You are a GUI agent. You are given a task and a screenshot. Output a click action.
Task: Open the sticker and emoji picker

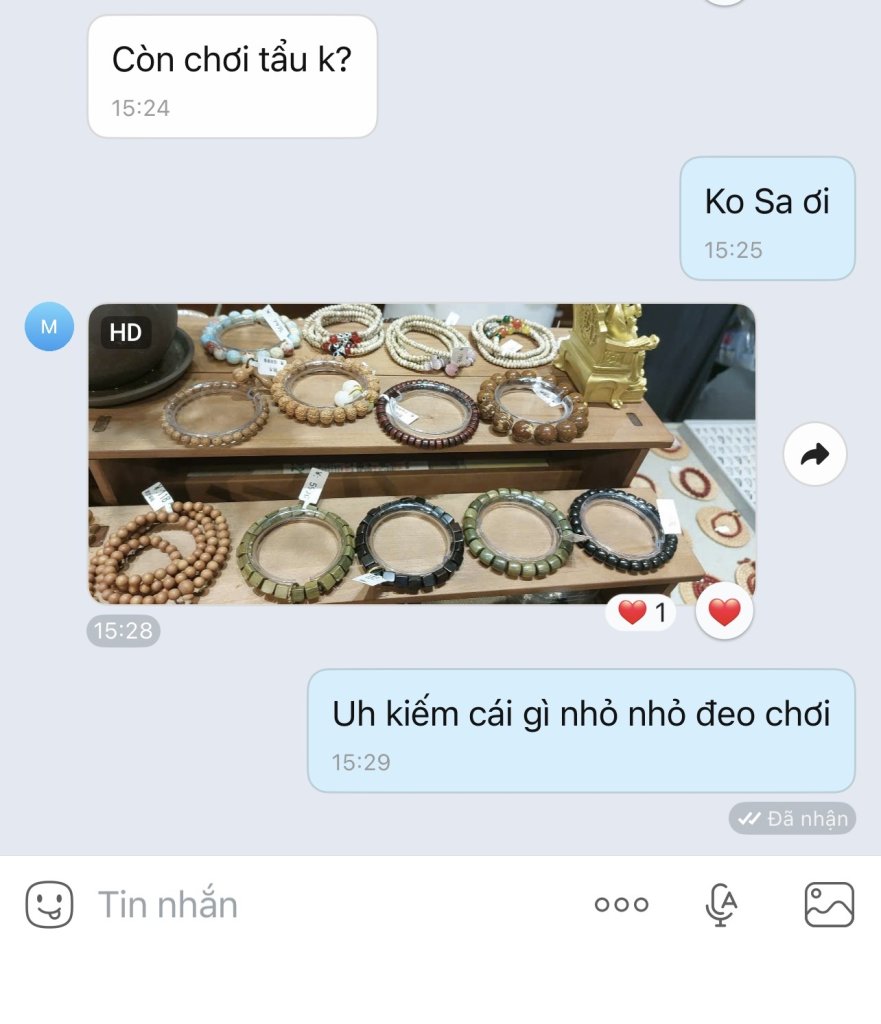(x=49, y=904)
